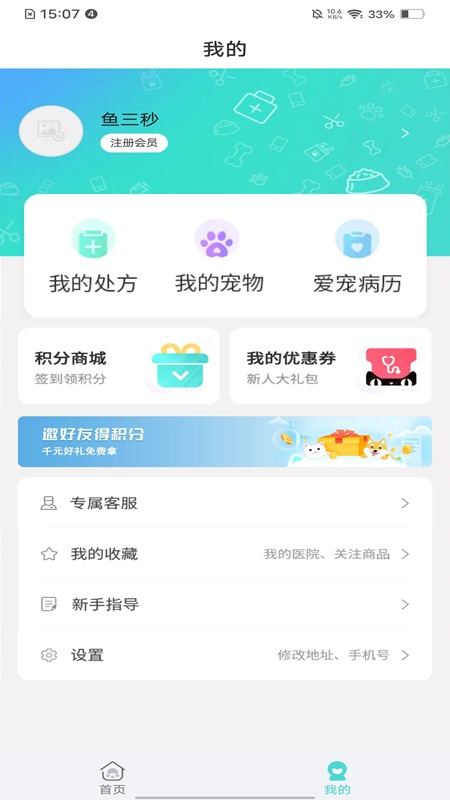Switch to the 首页 tab

tap(112, 778)
